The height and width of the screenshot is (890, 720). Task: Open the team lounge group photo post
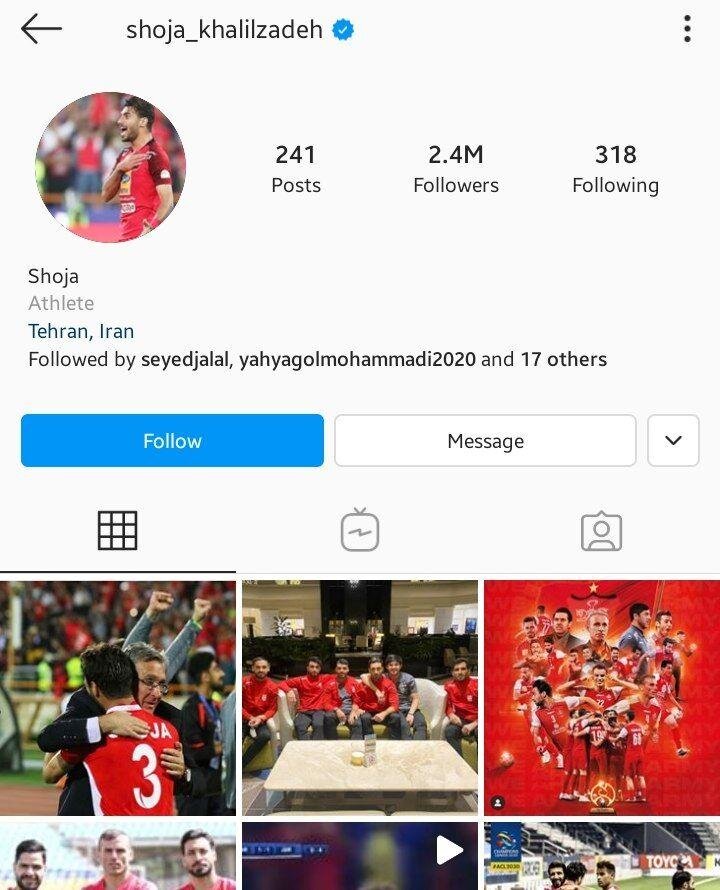click(360, 697)
